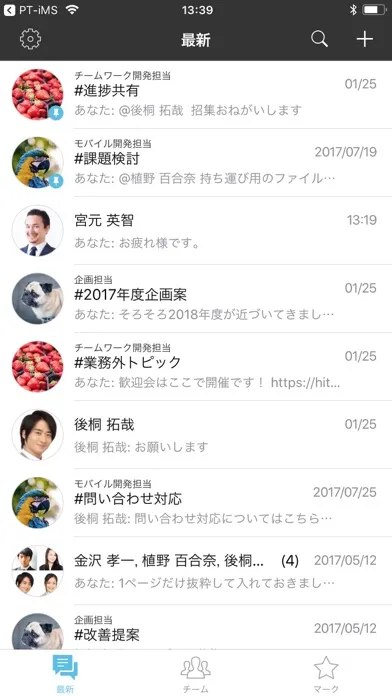This screenshot has width=392, height=696.
Task: Open the #2017年度企画案 channel
Action: 196,299
